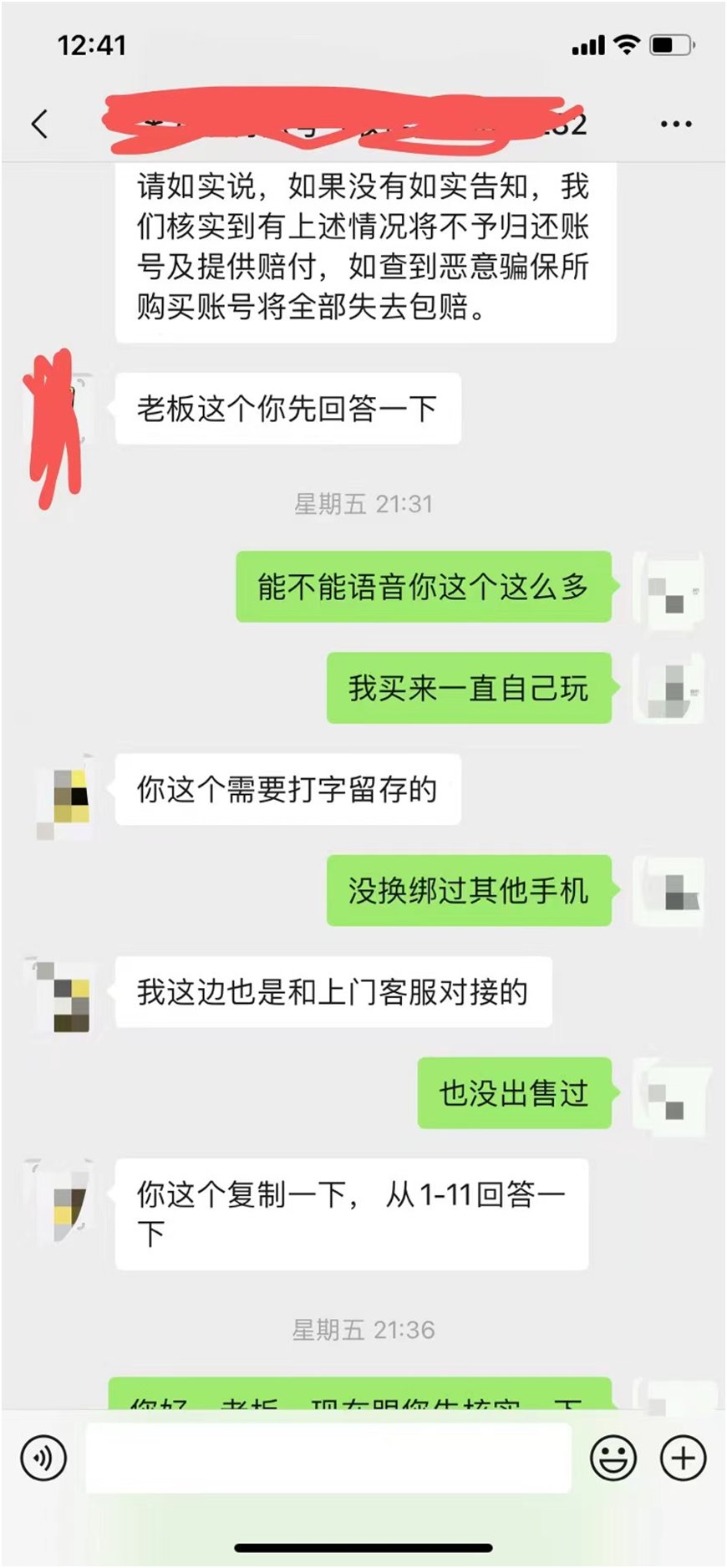Viewport: 727px width, 1568px height.
Task: Open the emoji picker icon
Action: pyautogui.click(x=613, y=1455)
